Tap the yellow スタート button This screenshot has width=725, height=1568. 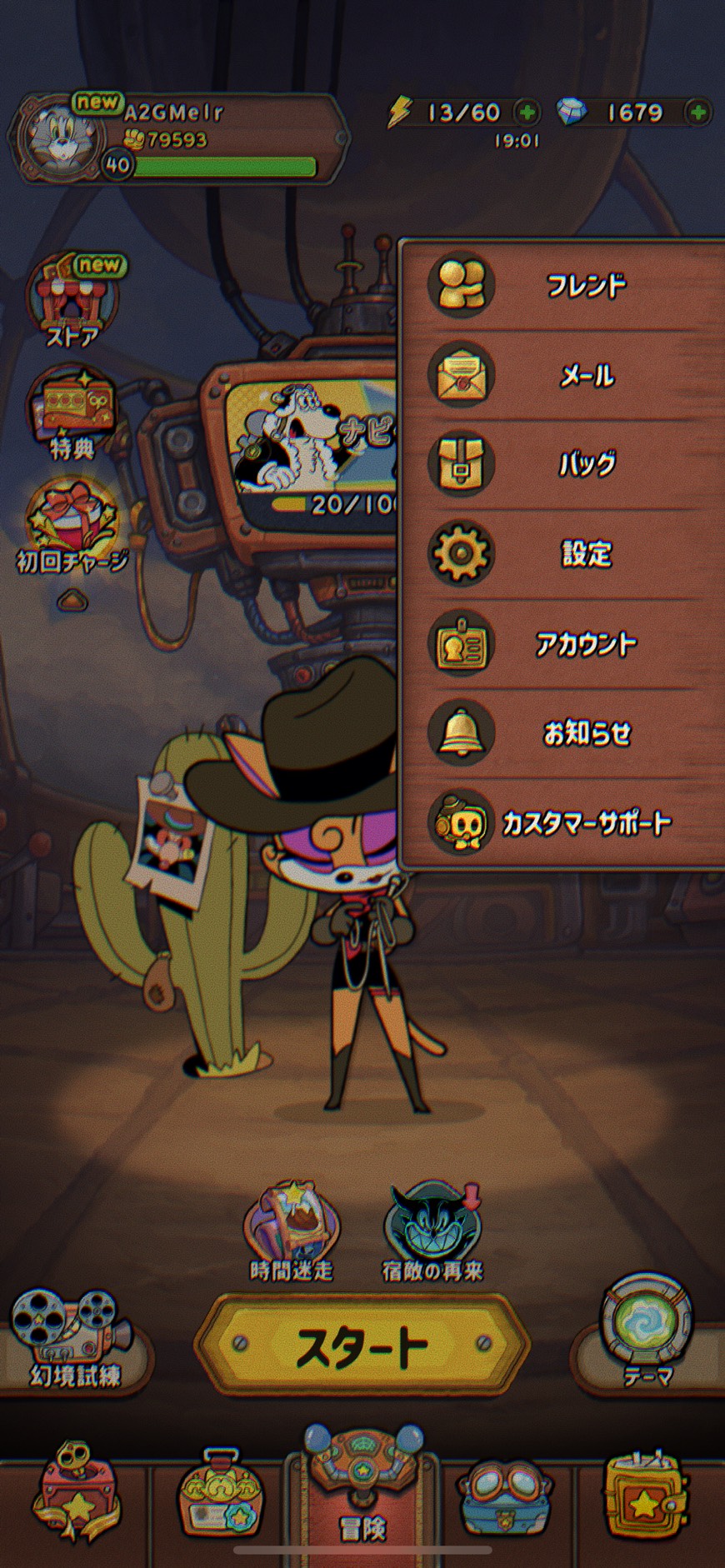point(362,1344)
